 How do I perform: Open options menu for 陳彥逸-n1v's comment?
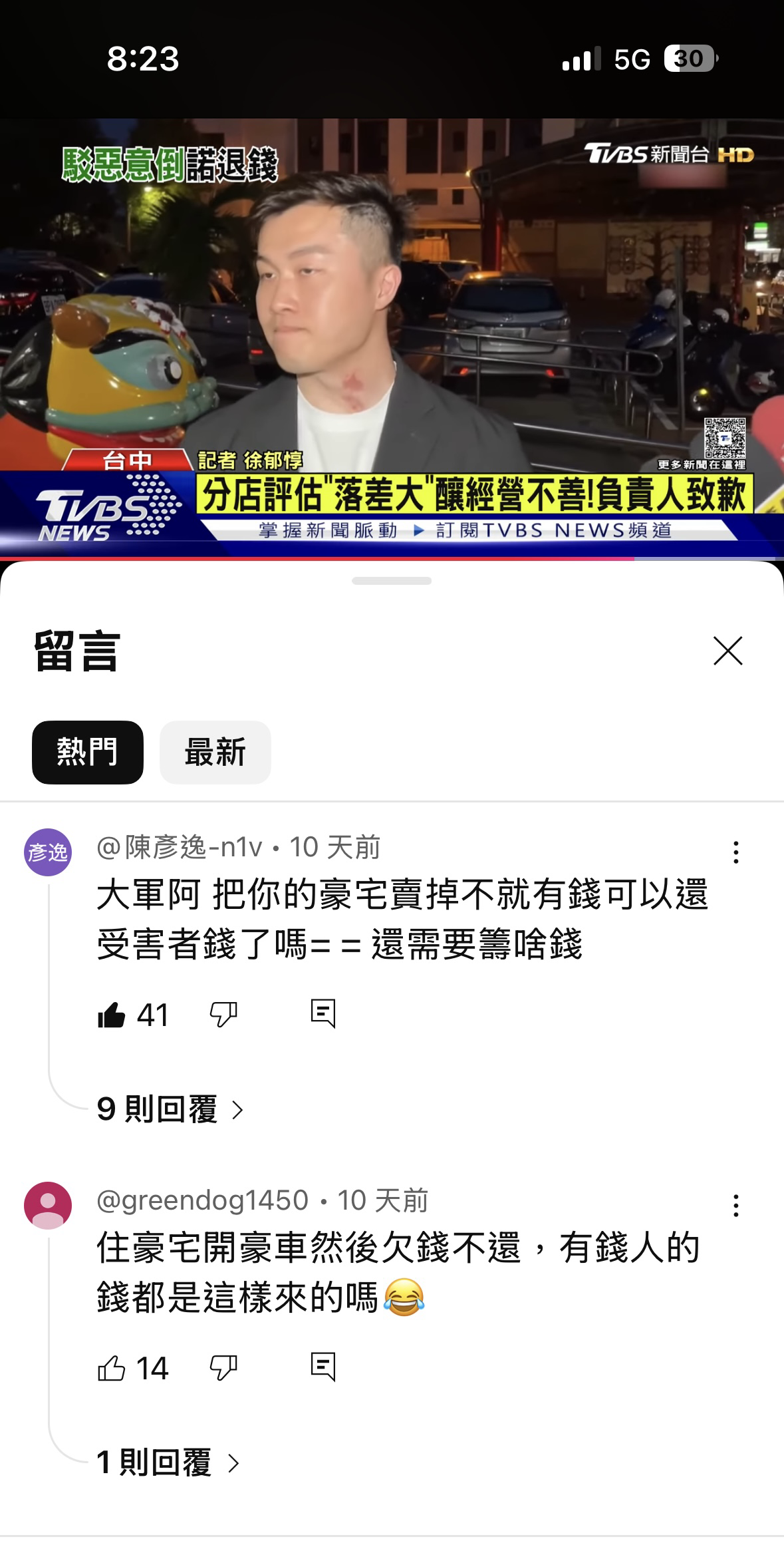point(735,852)
